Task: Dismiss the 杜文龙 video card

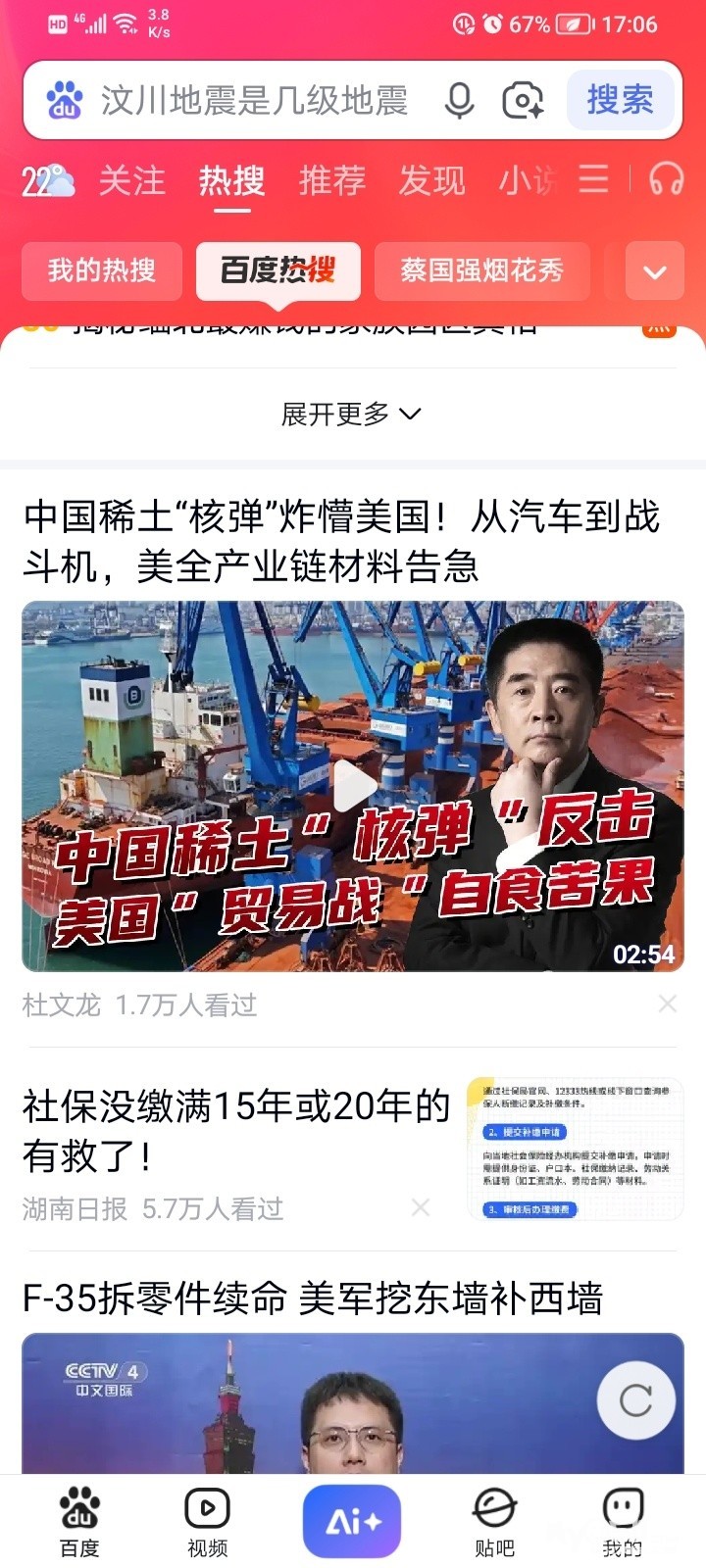Action: coord(668,1004)
